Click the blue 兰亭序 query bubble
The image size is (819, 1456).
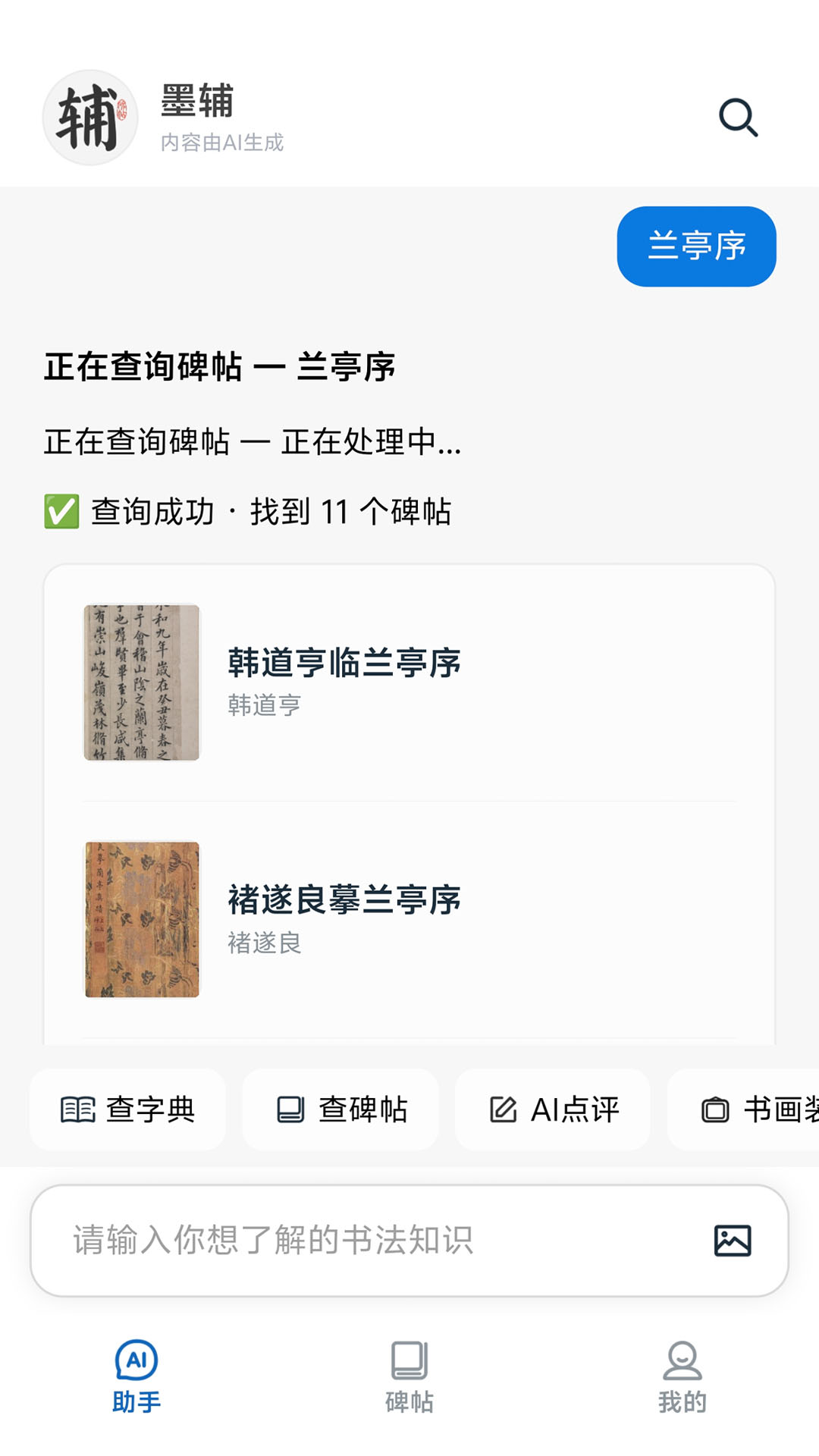click(695, 246)
